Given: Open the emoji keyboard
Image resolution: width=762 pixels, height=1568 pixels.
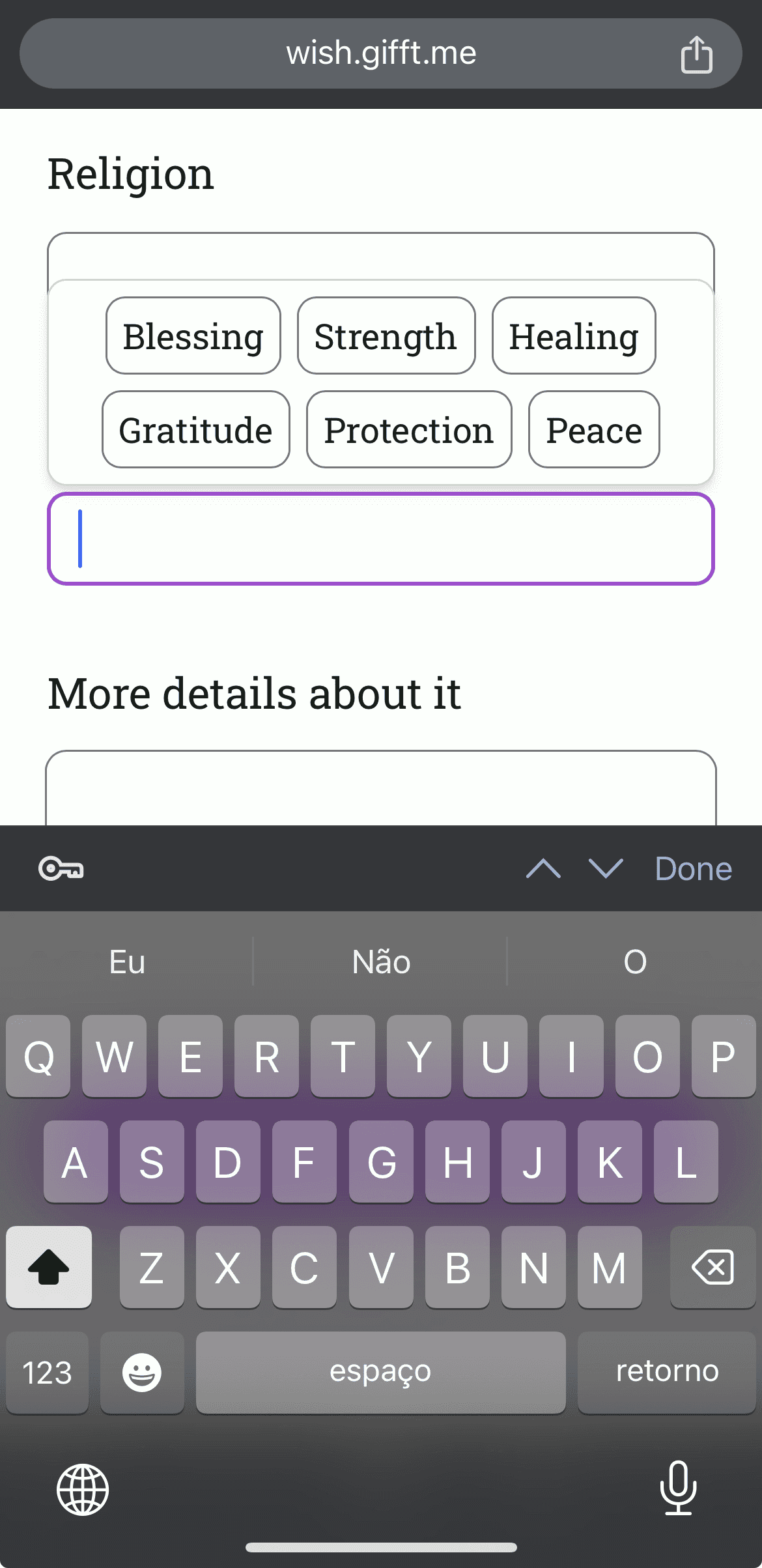Looking at the screenshot, I should pyautogui.click(x=142, y=1373).
